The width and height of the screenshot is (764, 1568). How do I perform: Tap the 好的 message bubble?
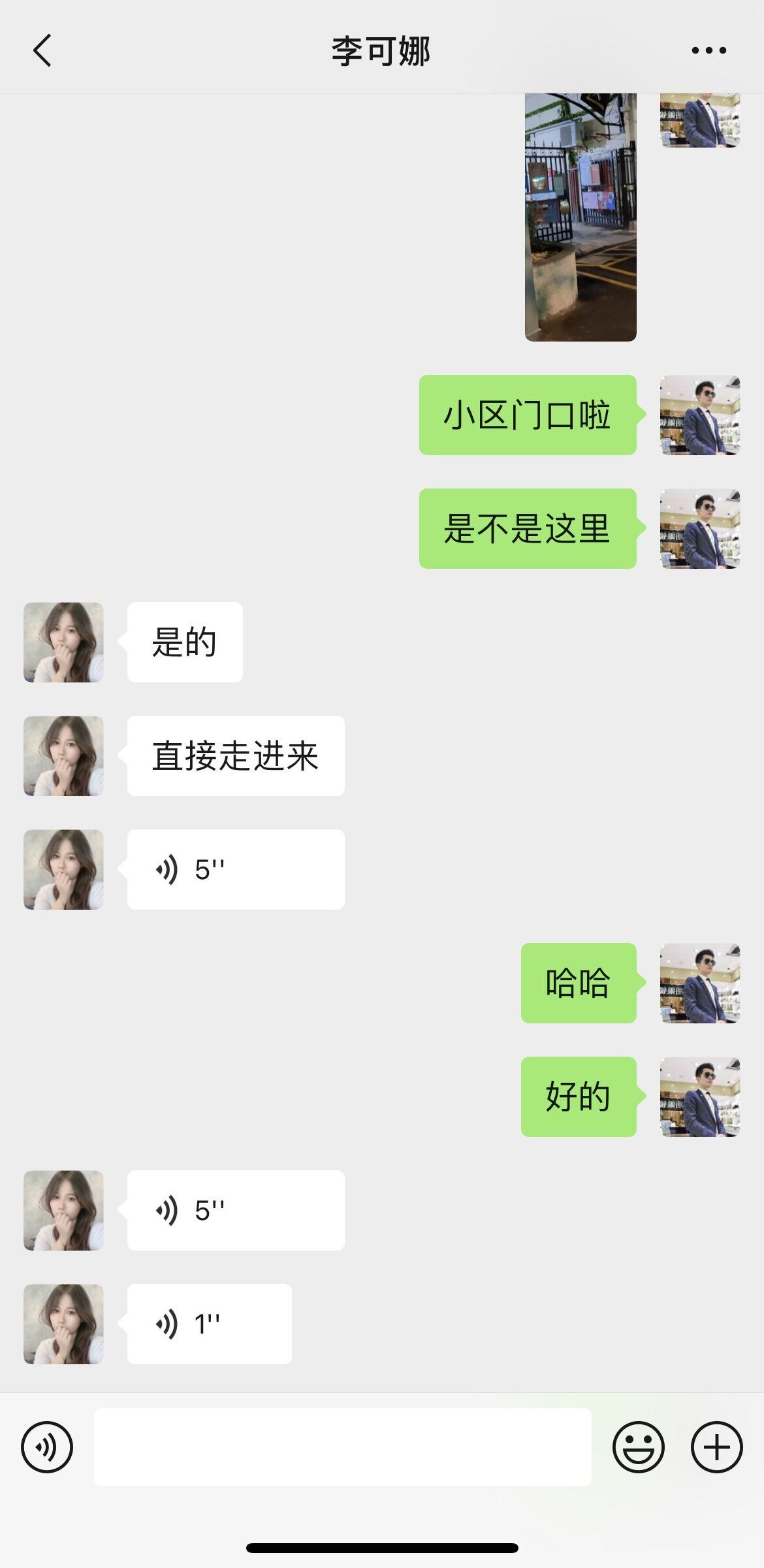coord(578,1097)
